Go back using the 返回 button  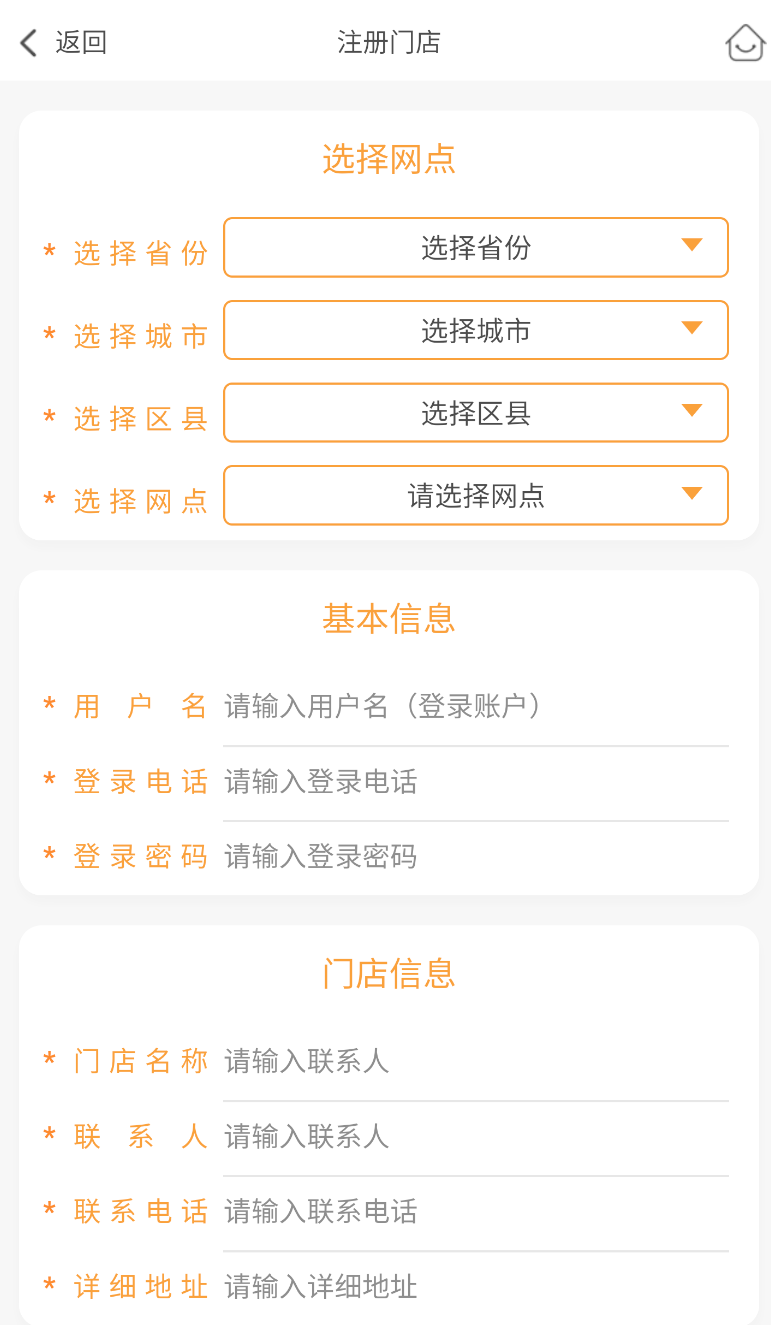(x=63, y=42)
